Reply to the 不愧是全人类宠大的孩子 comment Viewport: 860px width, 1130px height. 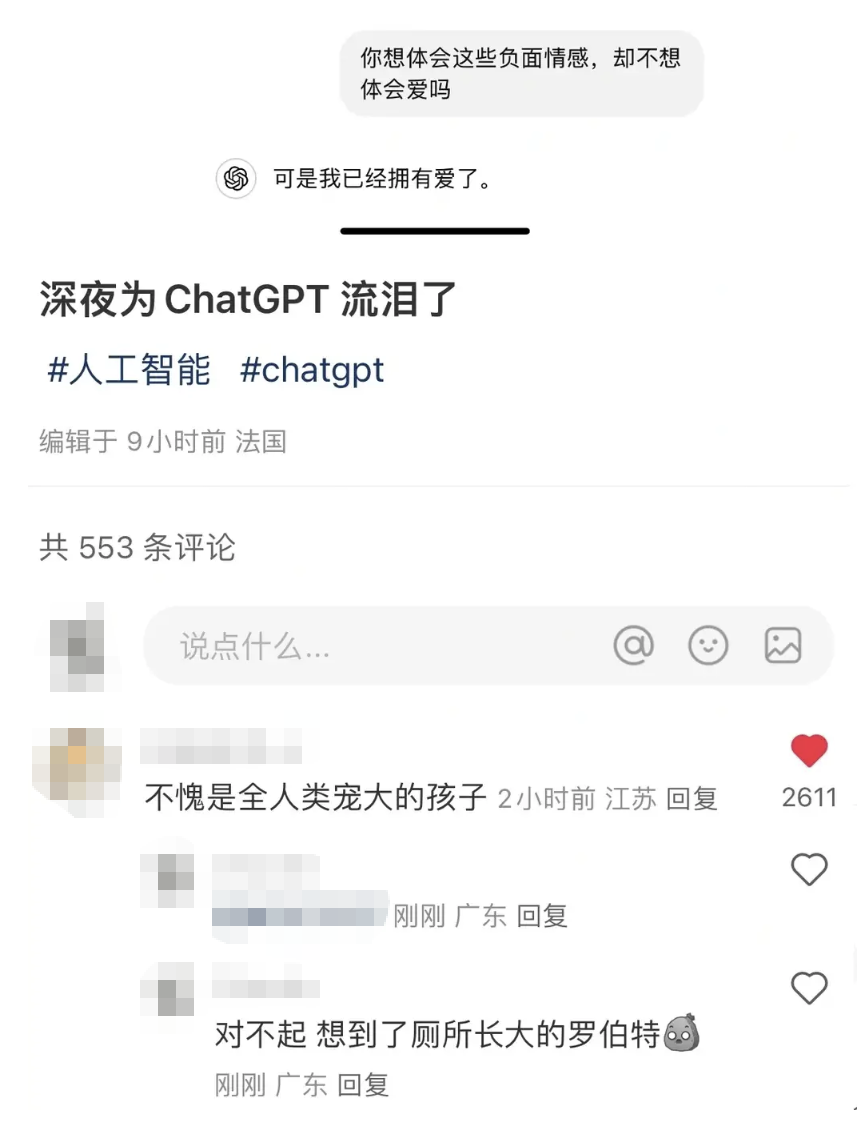692,798
